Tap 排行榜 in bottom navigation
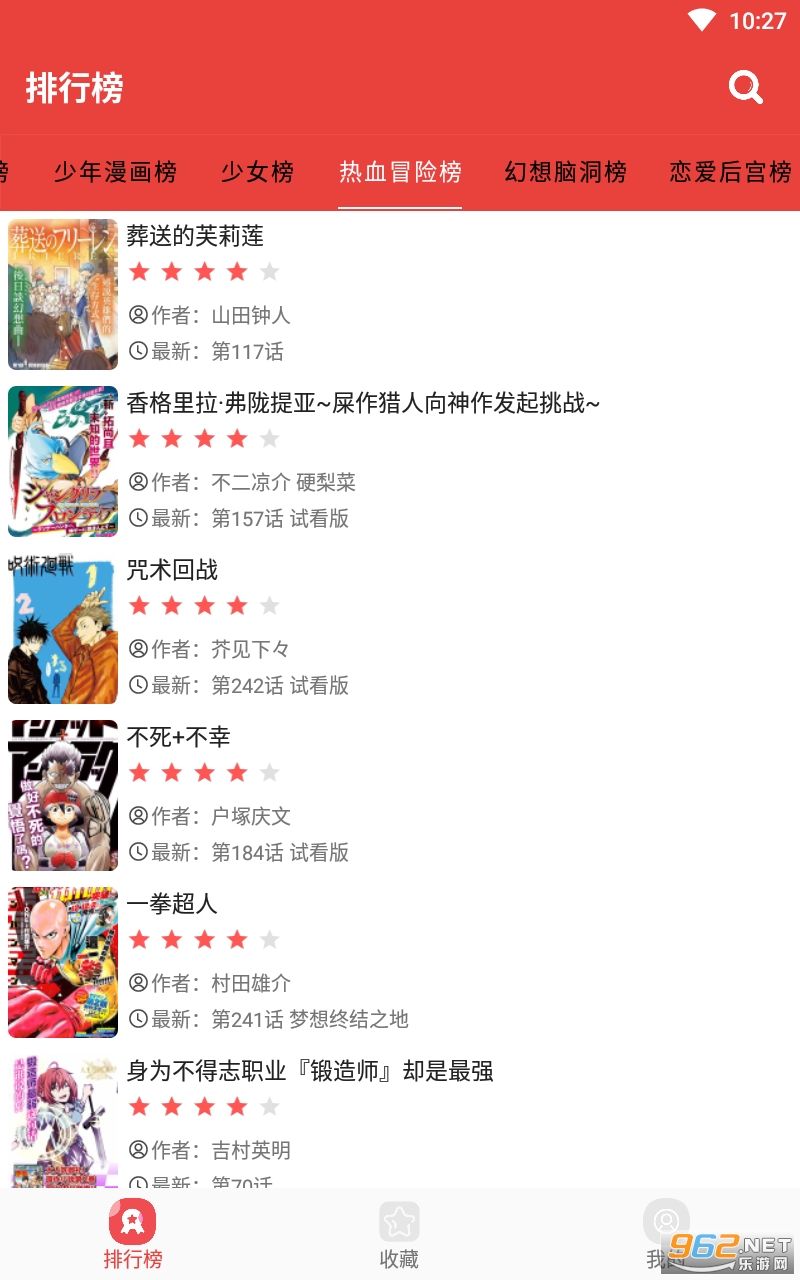 [x=133, y=1235]
